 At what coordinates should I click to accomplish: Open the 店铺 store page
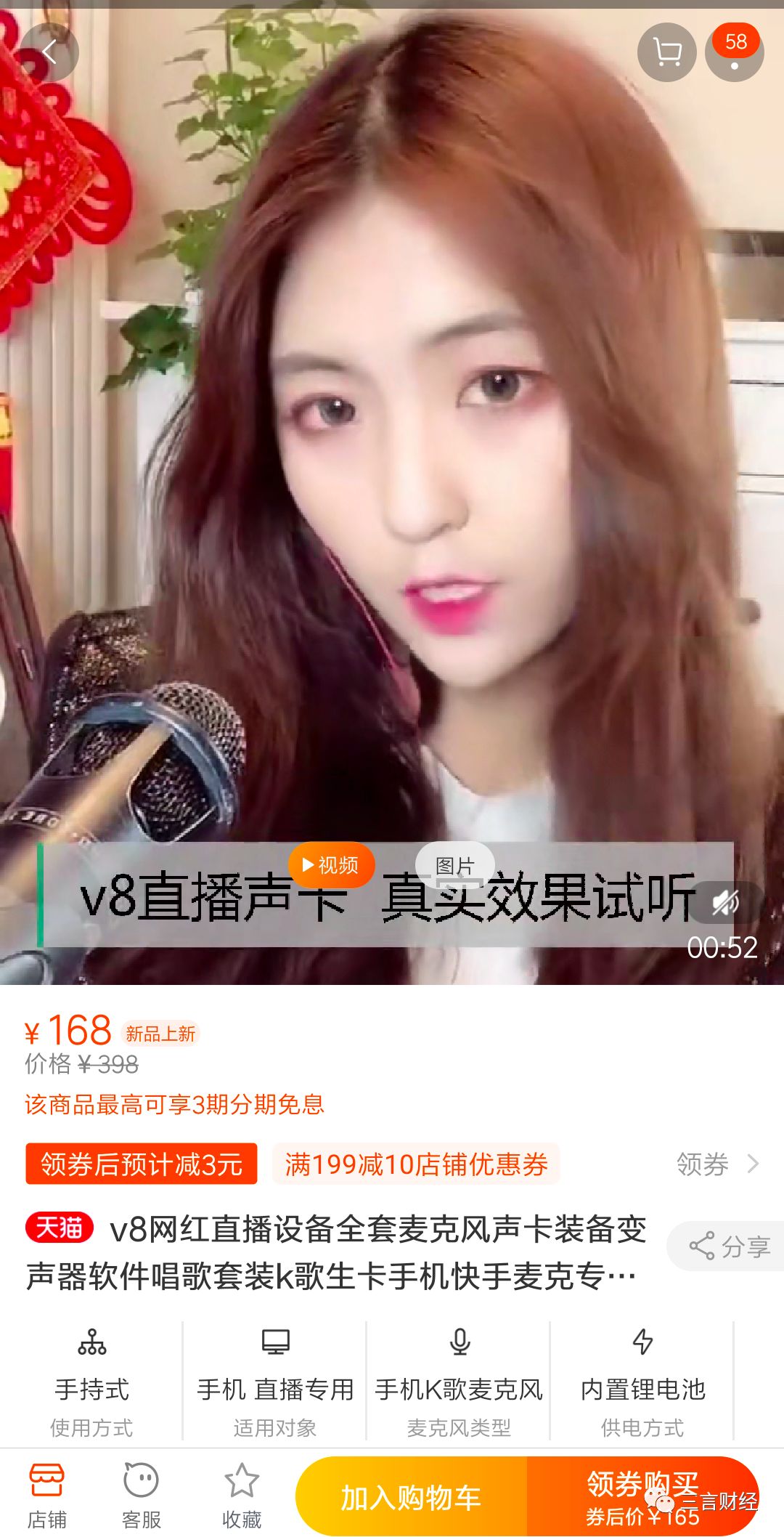tap(47, 1496)
